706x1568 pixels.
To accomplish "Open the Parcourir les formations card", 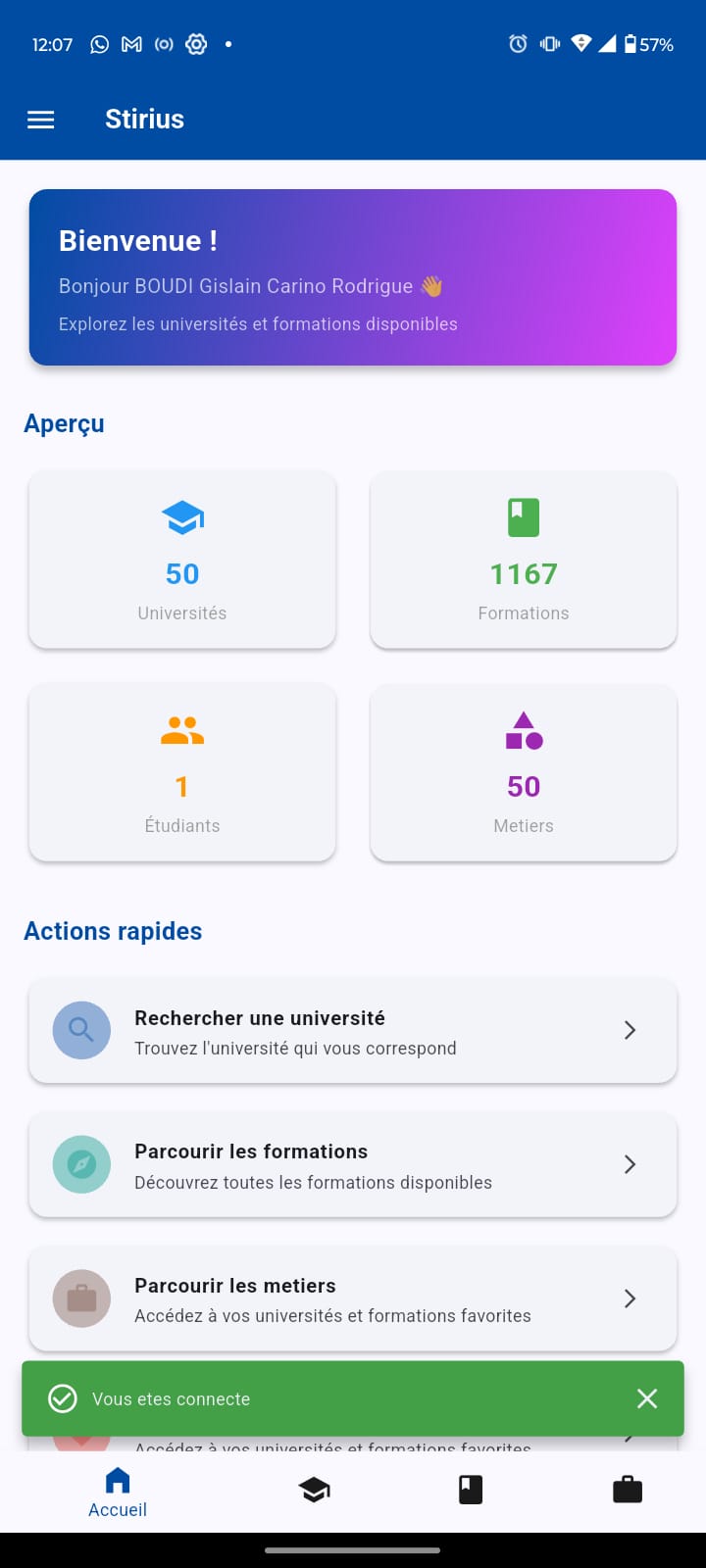I will pos(353,1164).
